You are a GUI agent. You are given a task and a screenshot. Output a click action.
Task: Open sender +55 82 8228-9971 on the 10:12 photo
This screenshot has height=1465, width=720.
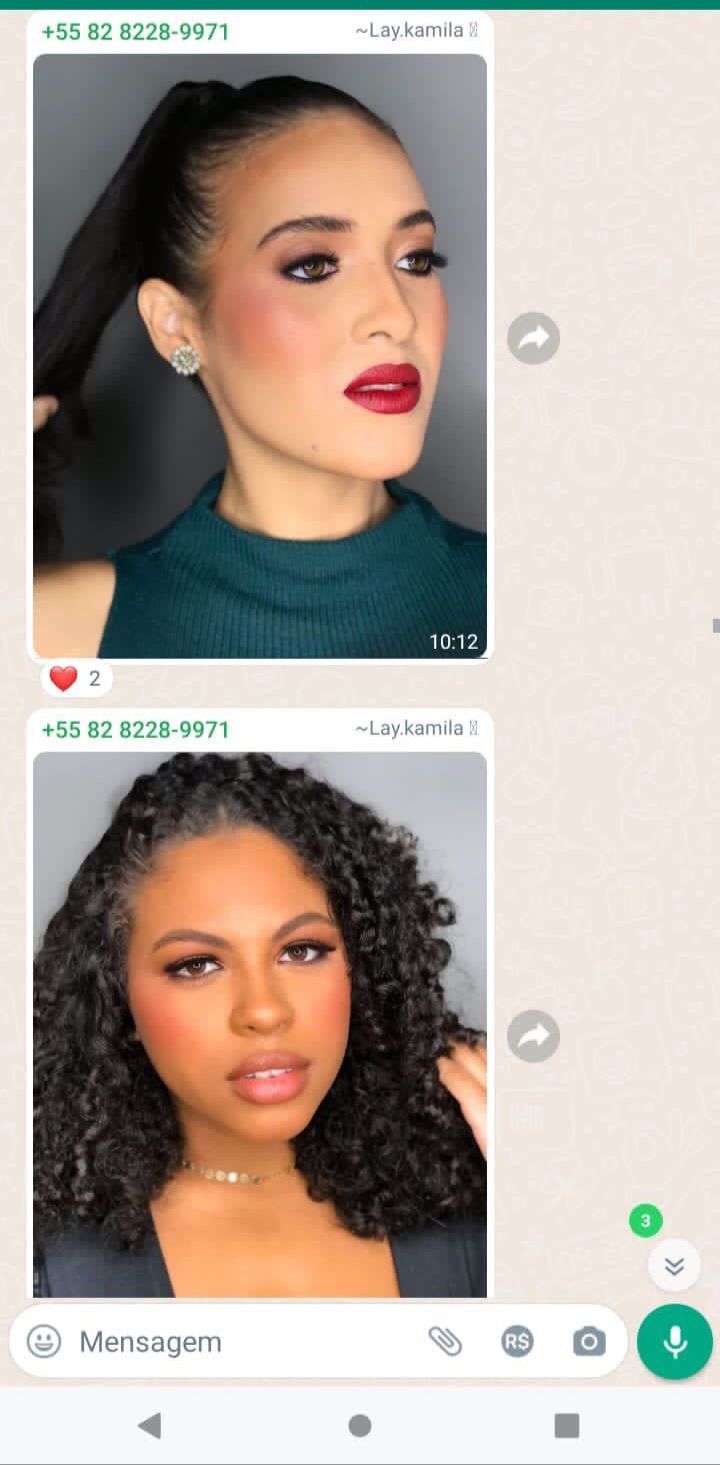[135, 31]
